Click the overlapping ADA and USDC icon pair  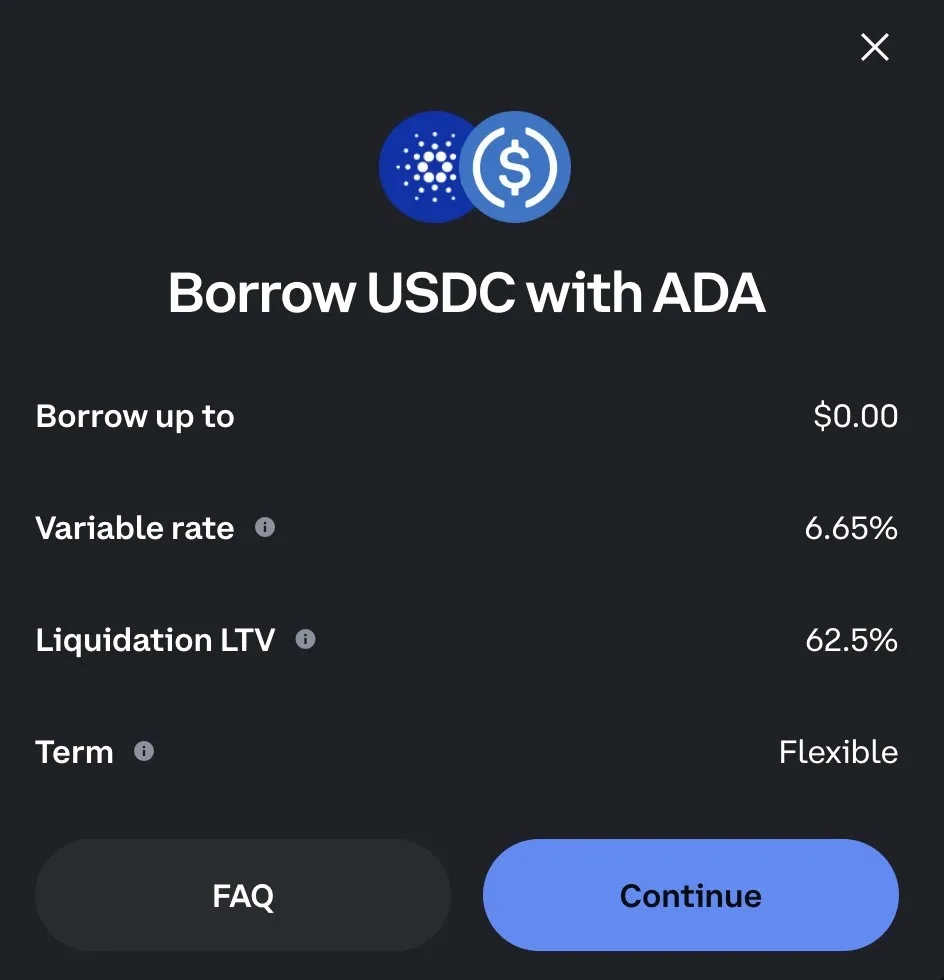474,167
